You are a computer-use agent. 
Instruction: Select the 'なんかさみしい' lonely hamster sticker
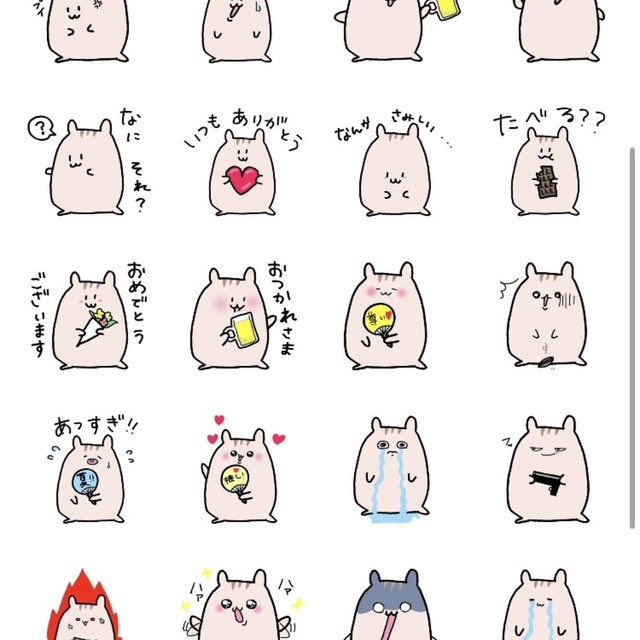click(390, 165)
